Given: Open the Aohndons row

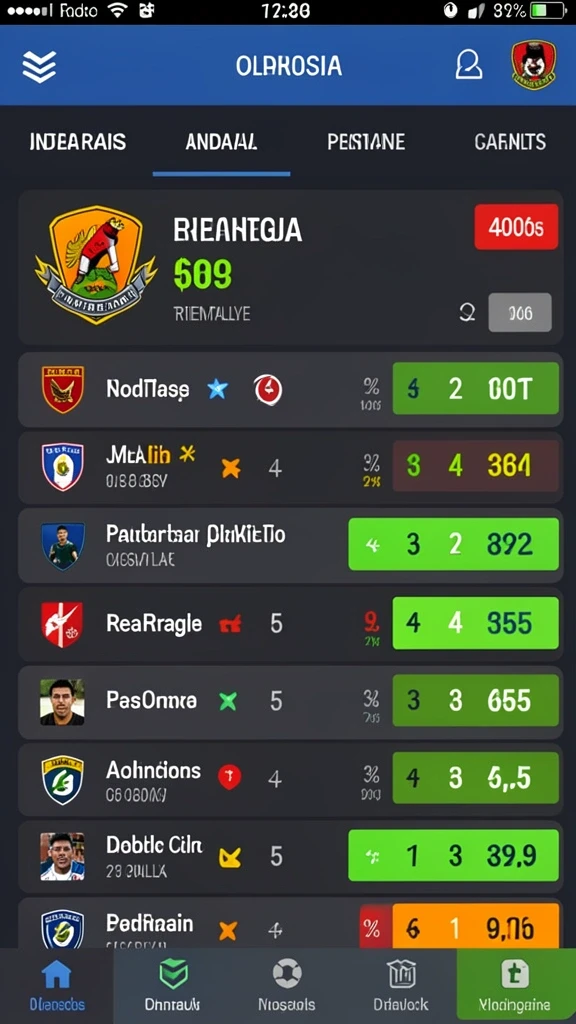Looking at the screenshot, I should coord(291,779).
